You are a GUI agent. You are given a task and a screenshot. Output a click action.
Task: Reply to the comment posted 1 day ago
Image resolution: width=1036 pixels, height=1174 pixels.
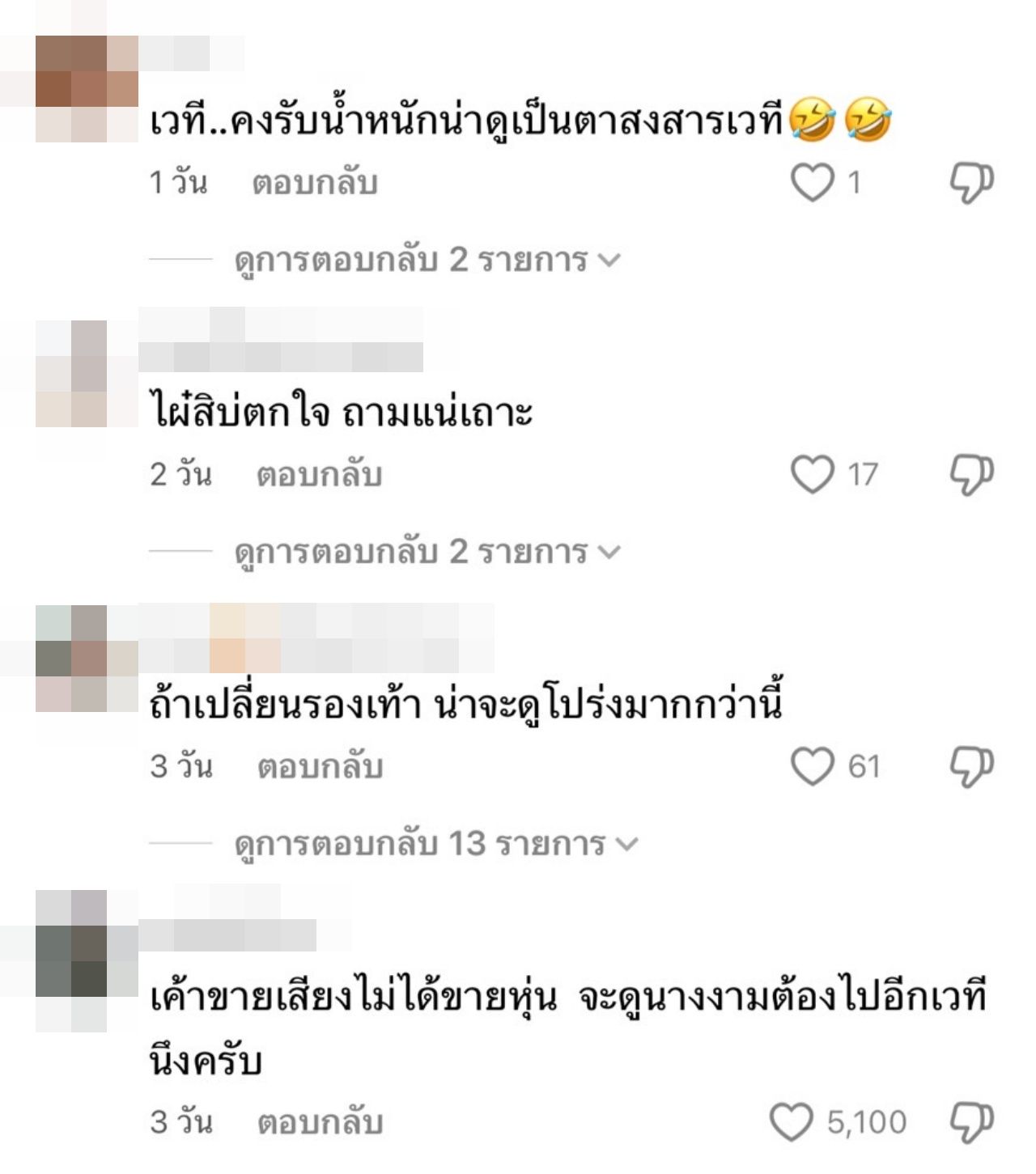pos(315,183)
